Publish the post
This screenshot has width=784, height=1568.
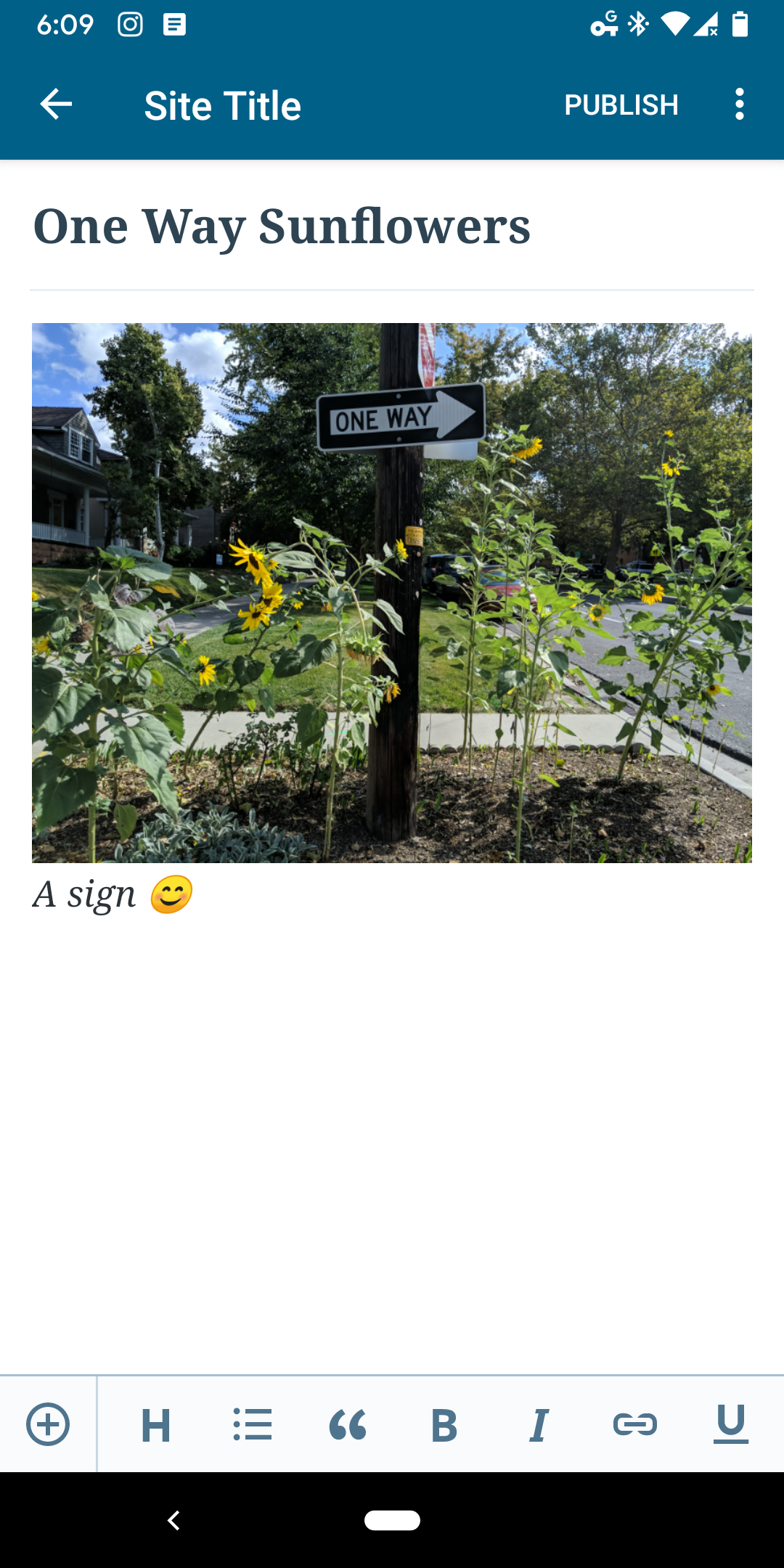click(621, 105)
